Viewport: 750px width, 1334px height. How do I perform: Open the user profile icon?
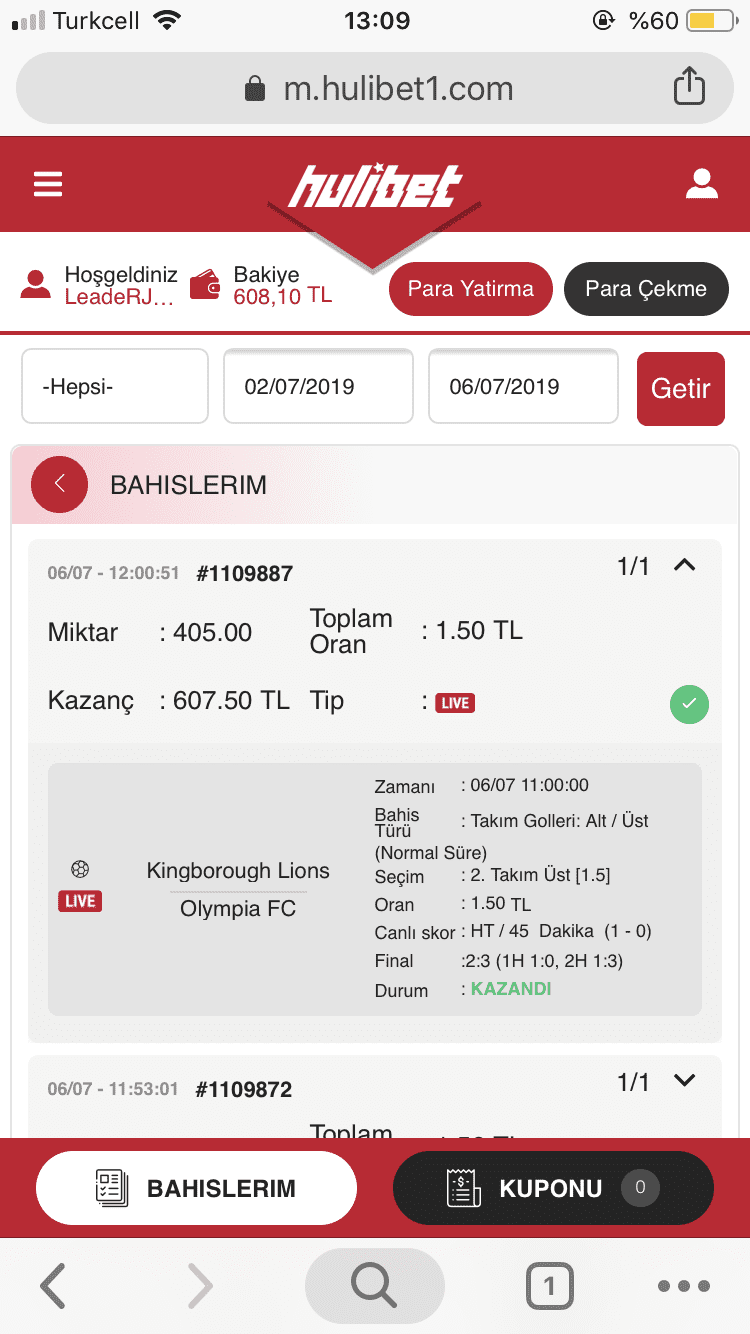point(702,184)
